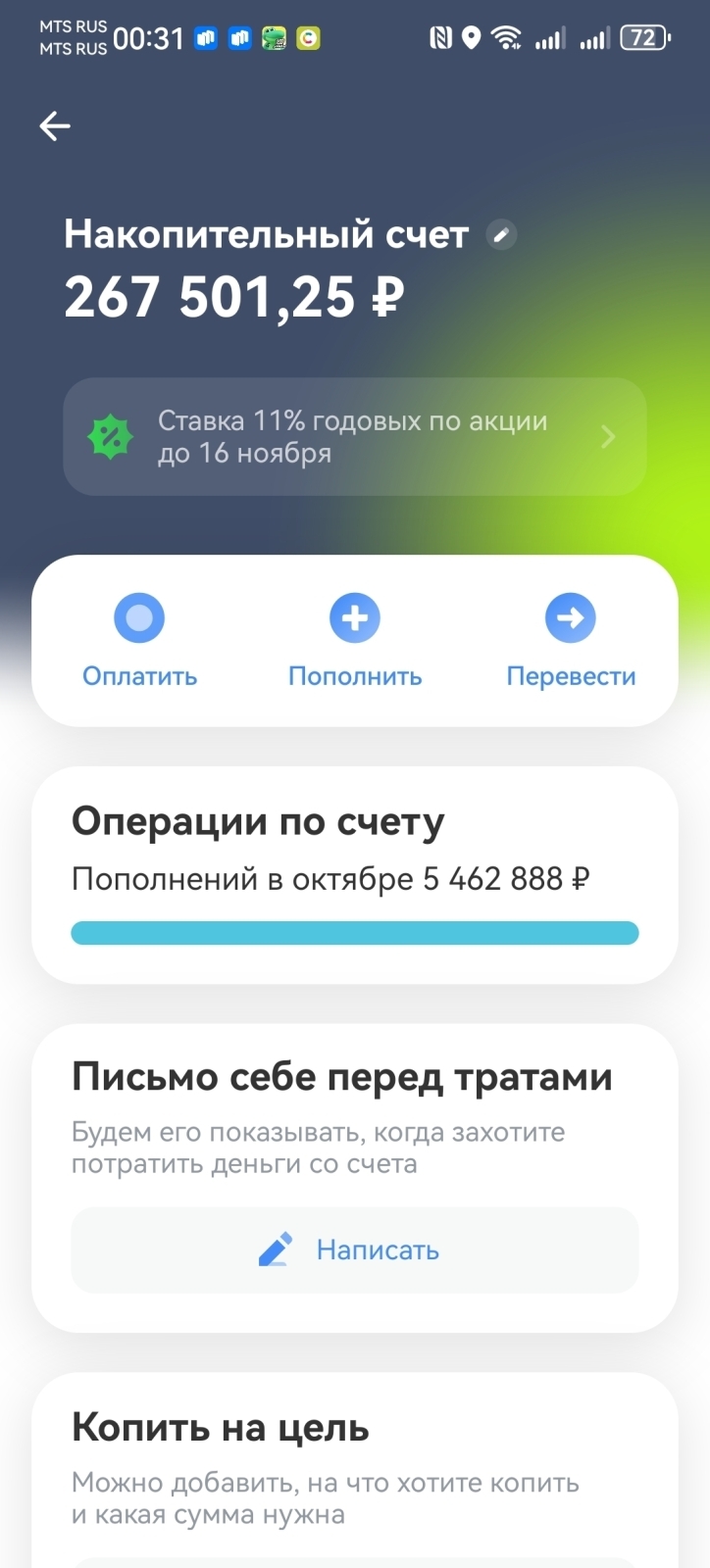Tap the back arrow in top left
This screenshot has height=1568, width=710.
(54, 125)
